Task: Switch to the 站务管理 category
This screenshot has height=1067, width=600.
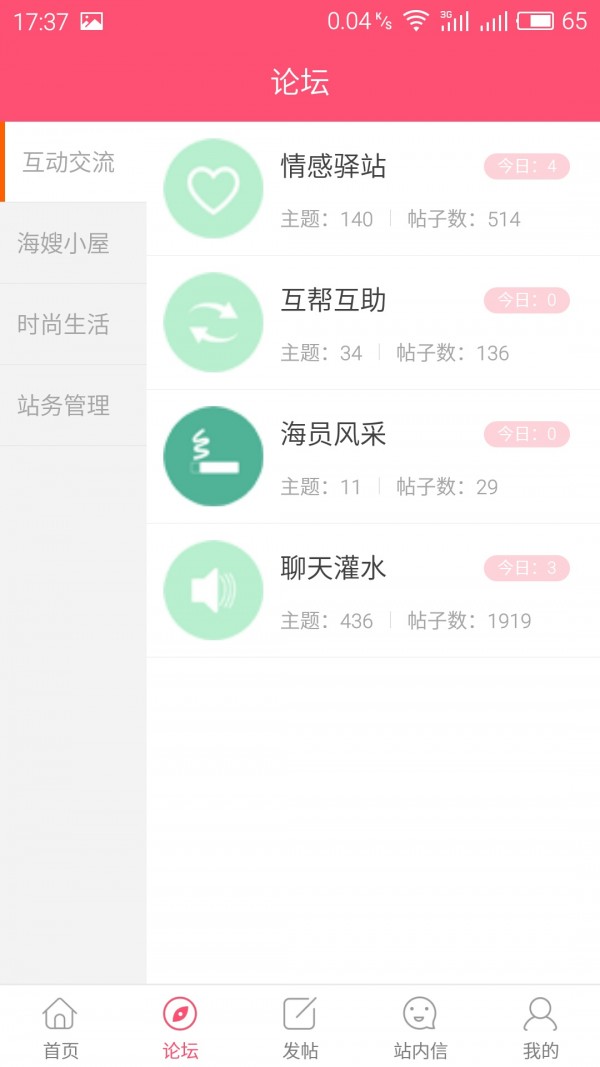Action: point(73,405)
